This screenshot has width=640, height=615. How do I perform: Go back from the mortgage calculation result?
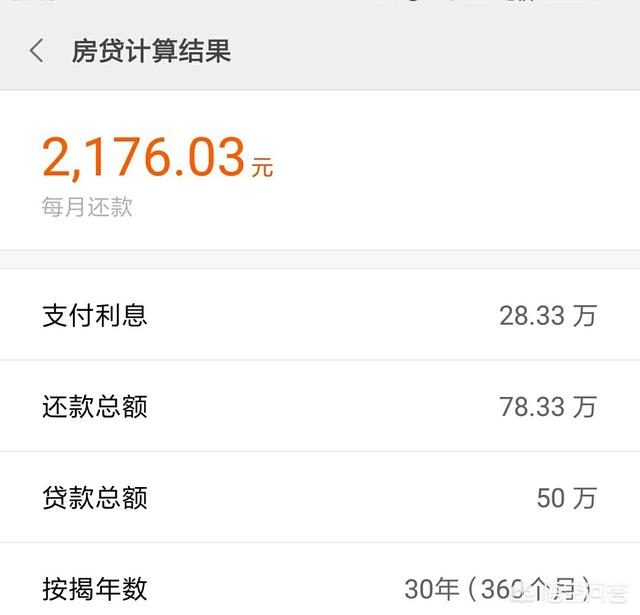tap(37, 51)
